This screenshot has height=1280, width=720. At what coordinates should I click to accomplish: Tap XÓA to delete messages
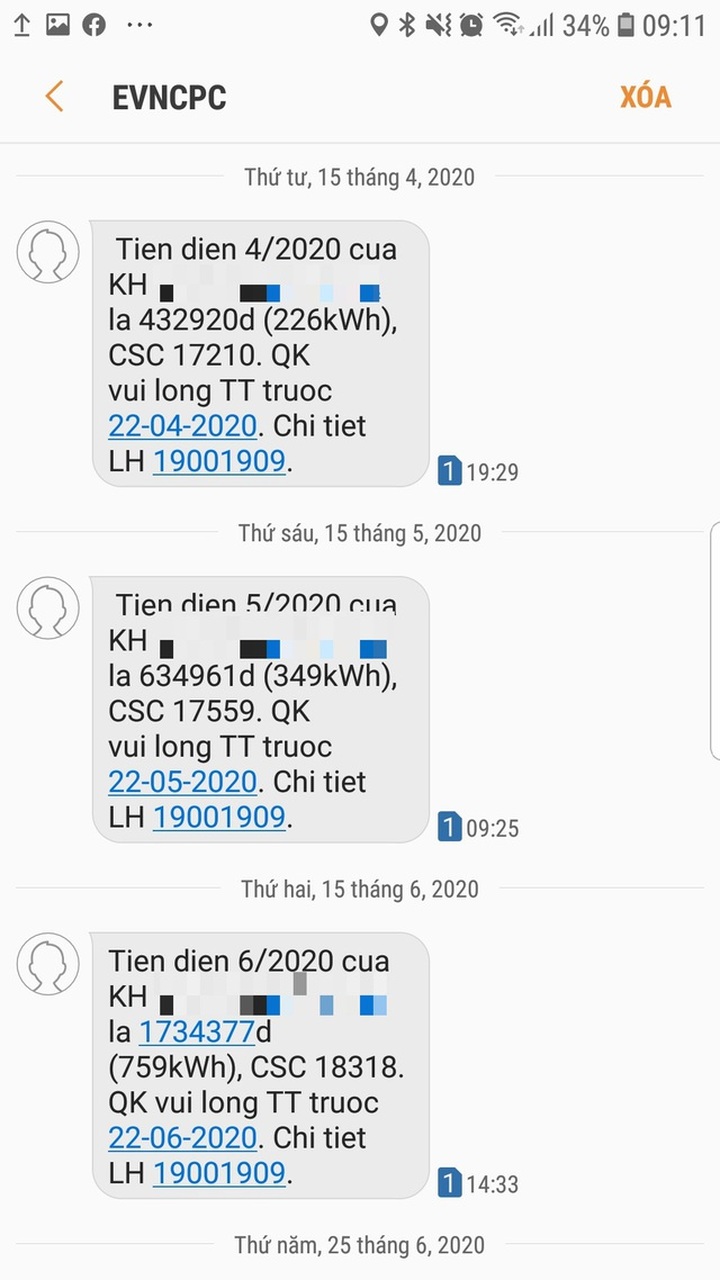pos(645,96)
